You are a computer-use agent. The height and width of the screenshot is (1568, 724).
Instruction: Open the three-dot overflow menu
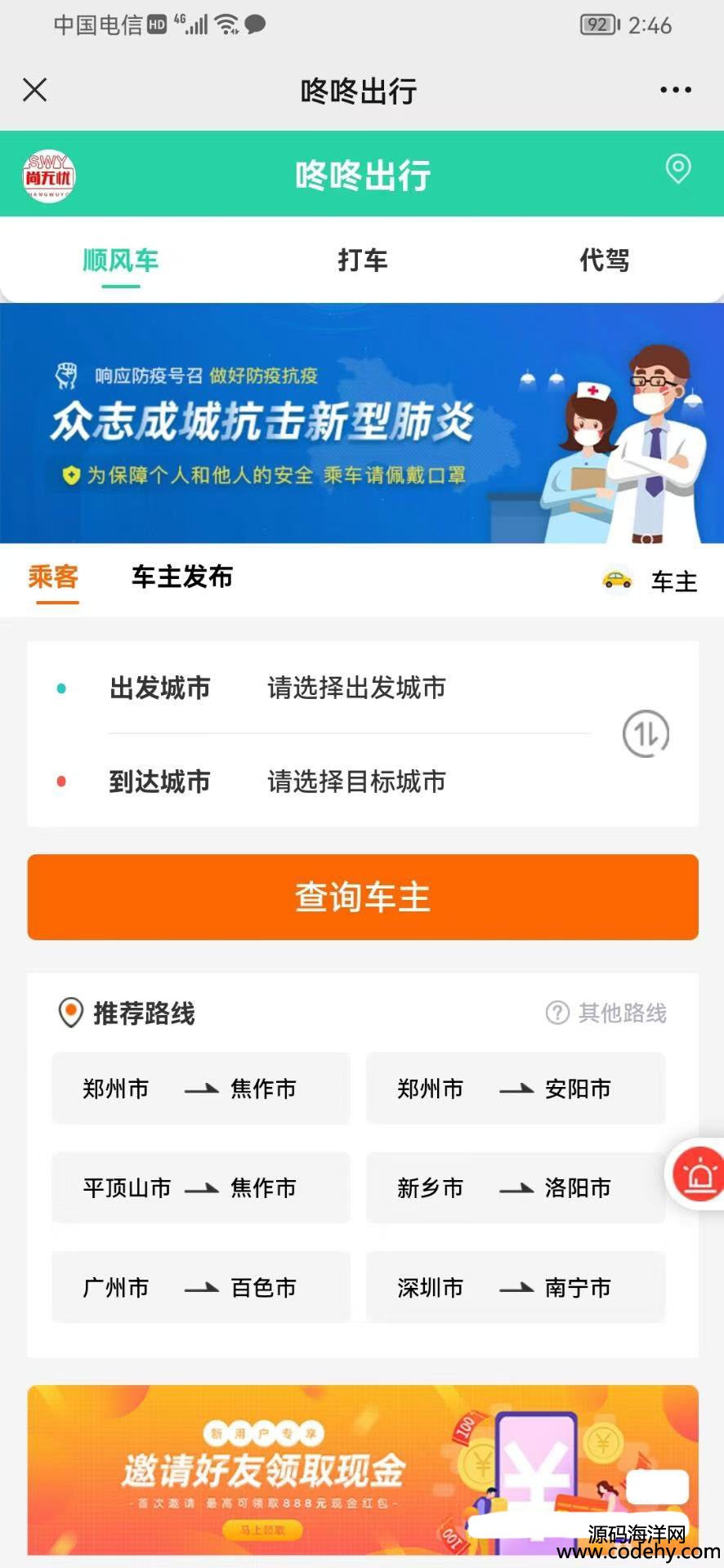pyautogui.click(x=676, y=90)
